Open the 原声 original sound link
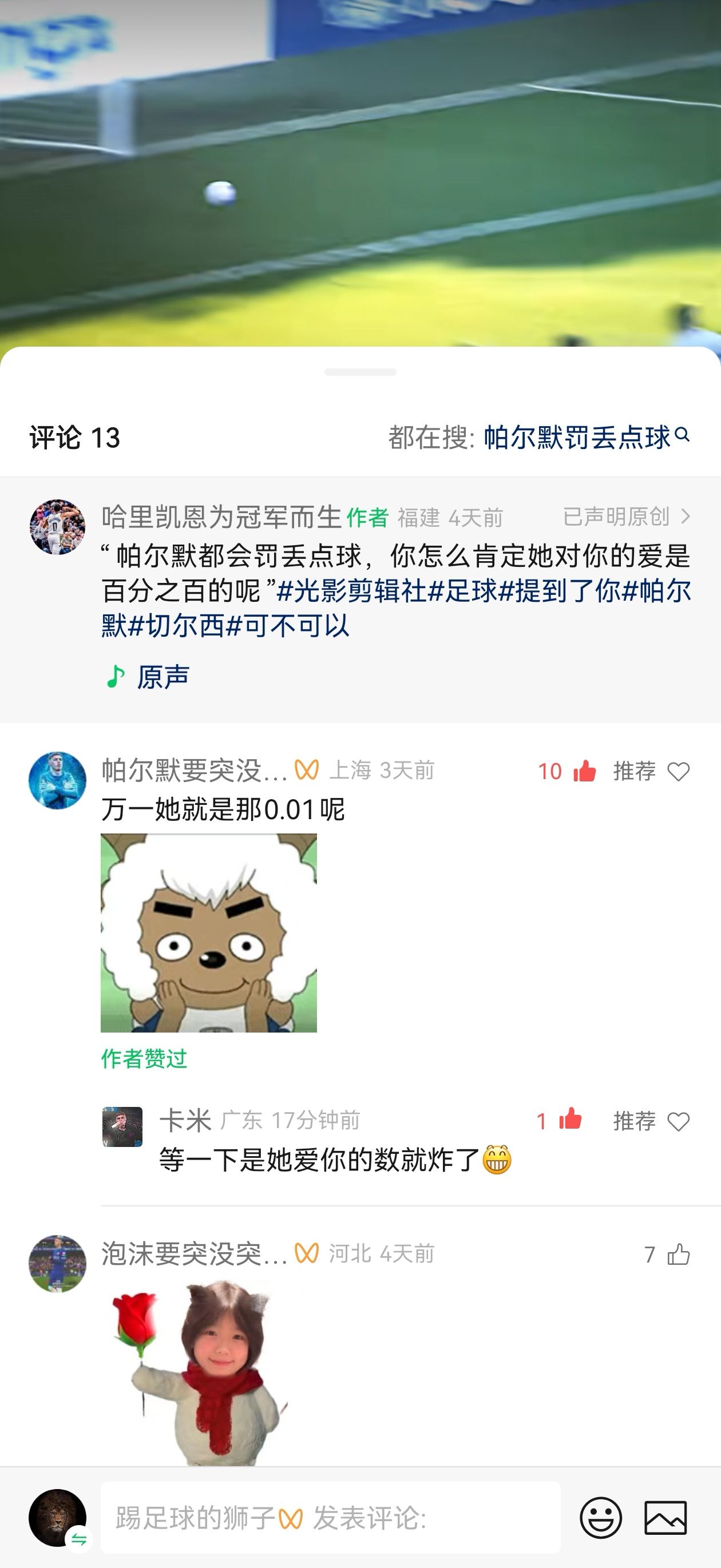The image size is (721, 1568). [148, 677]
